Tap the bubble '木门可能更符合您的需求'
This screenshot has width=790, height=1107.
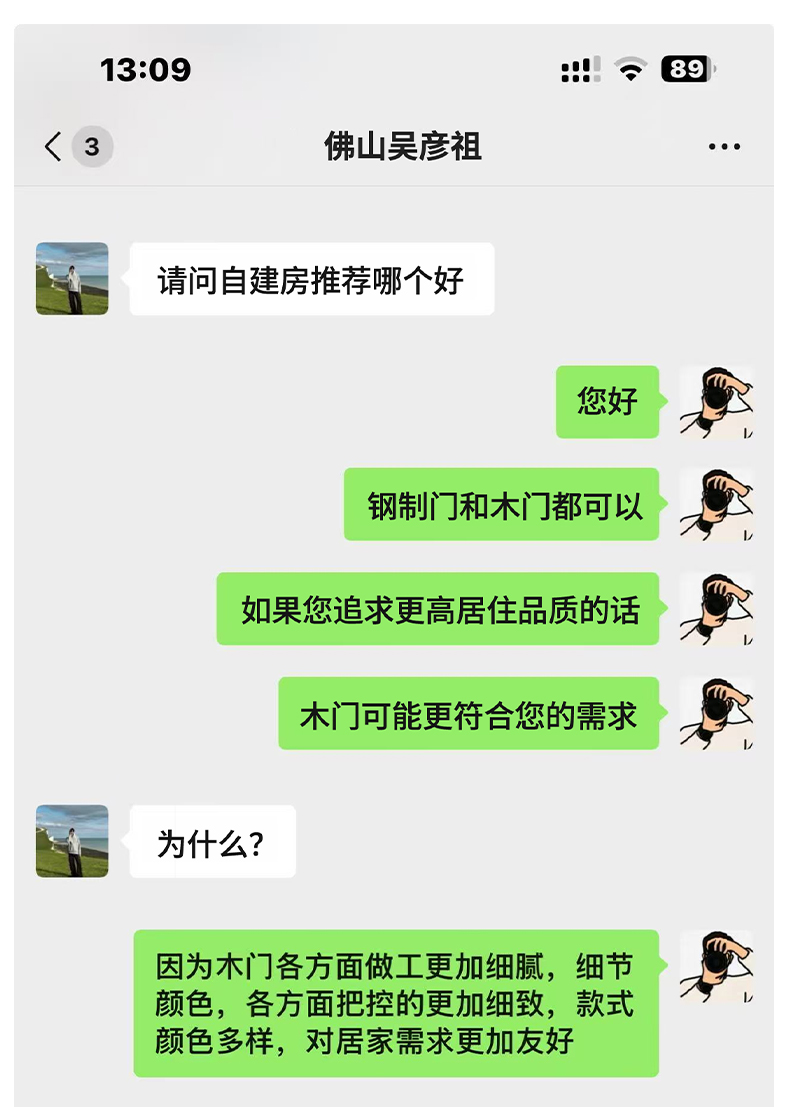469,715
